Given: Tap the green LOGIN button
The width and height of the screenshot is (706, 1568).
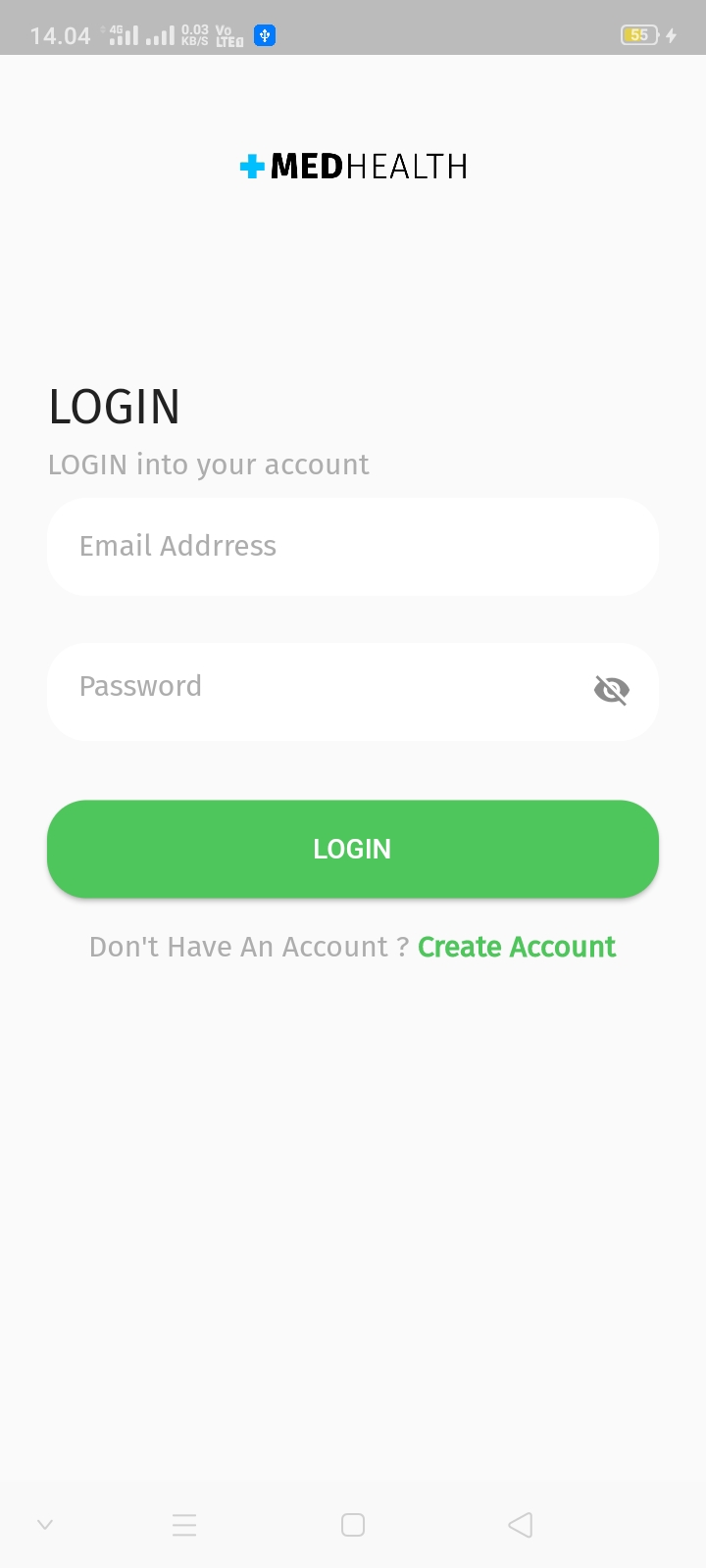Looking at the screenshot, I should click(x=353, y=849).
